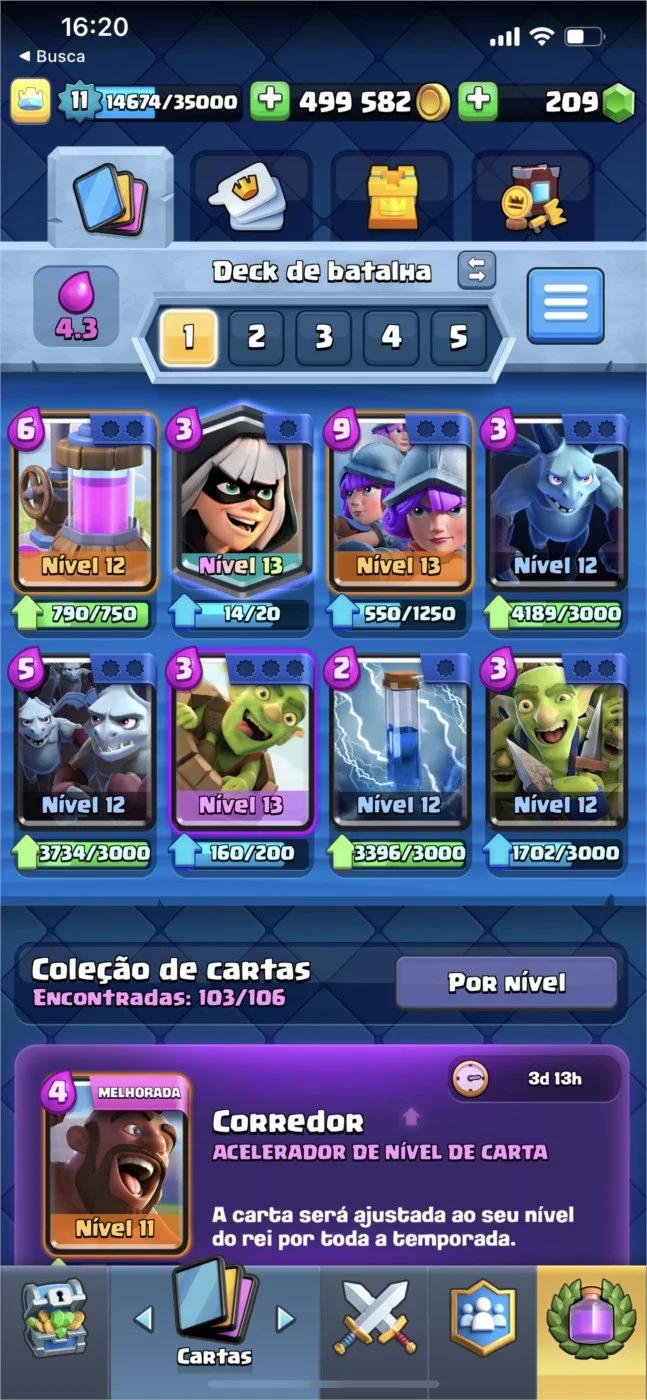This screenshot has height=1400, width=647.
Task: Tap the plus button to add gold
Action: click(x=269, y=101)
